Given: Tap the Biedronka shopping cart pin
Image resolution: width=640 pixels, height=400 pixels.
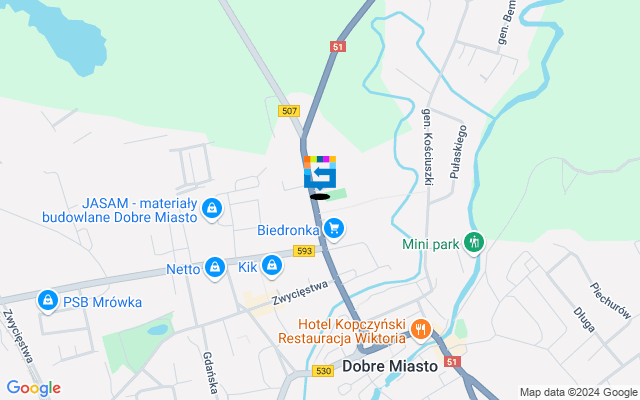Looking at the screenshot, I should click(x=335, y=229).
